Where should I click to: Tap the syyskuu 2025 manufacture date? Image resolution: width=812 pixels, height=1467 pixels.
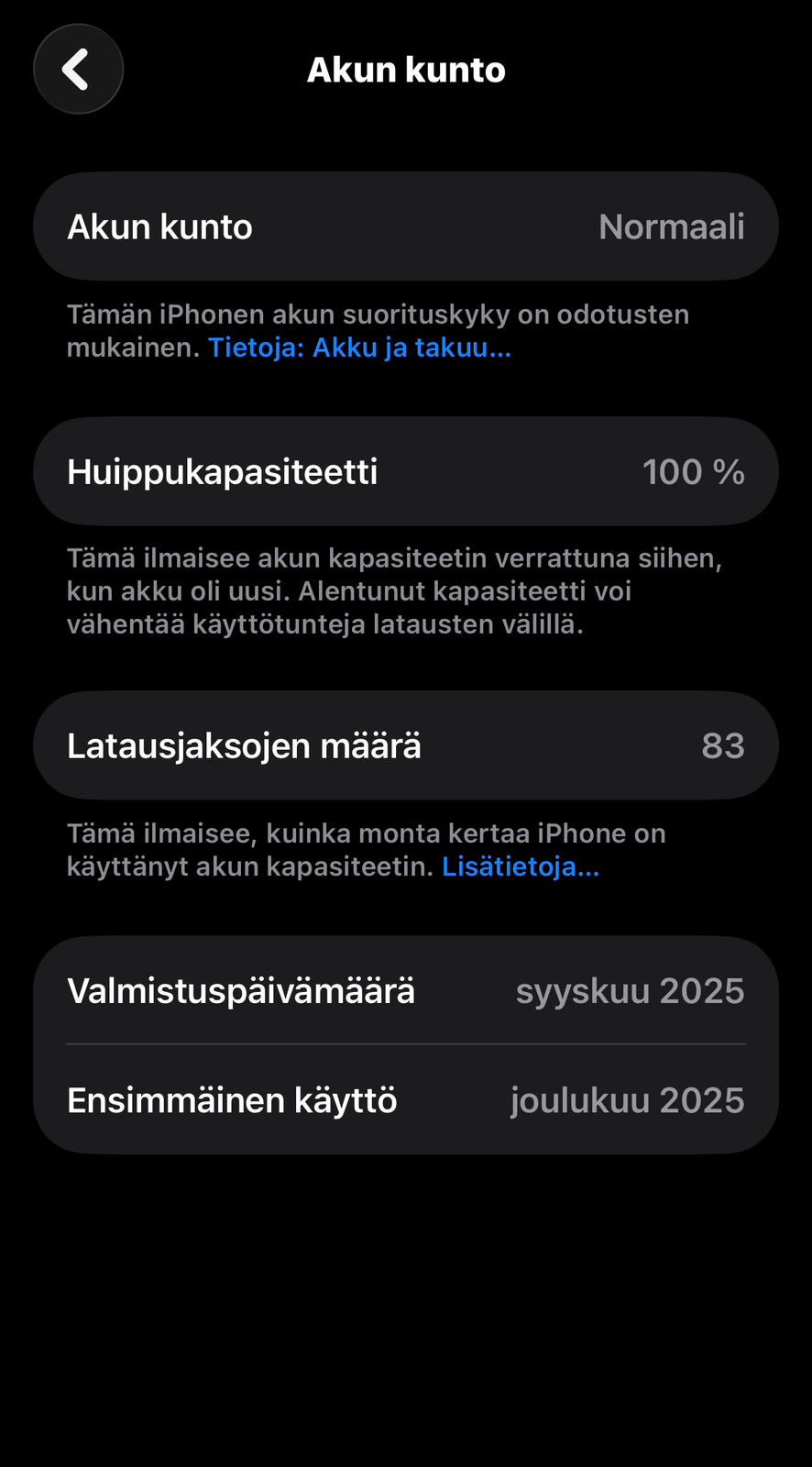tap(630, 990)
